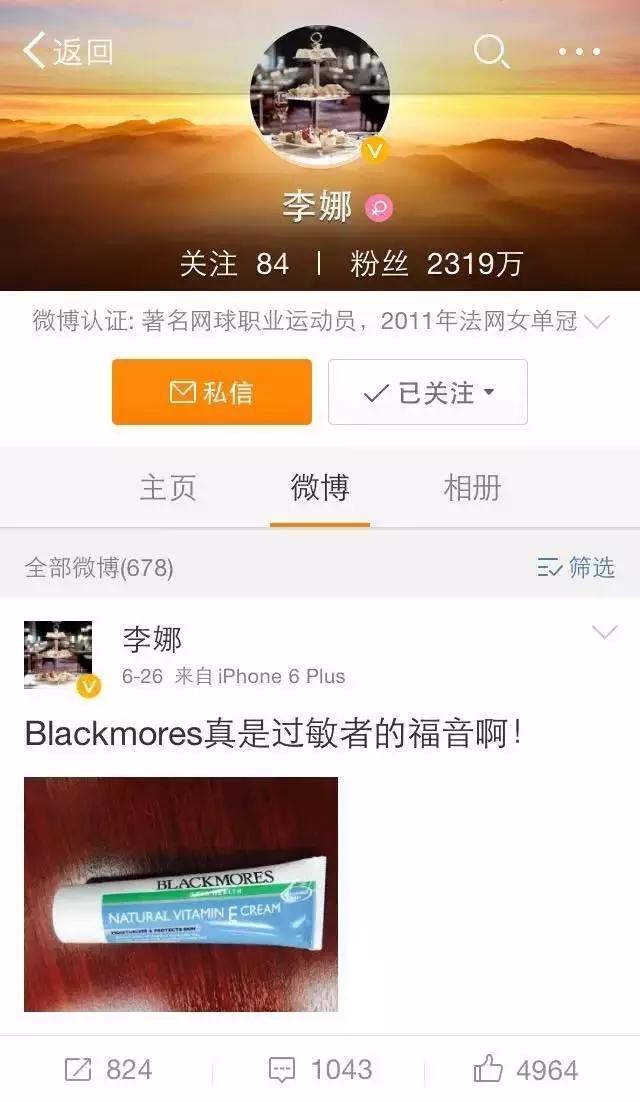Open comments showing 1043
This screenshot has height=1102, width=640.
[320, 1070]
